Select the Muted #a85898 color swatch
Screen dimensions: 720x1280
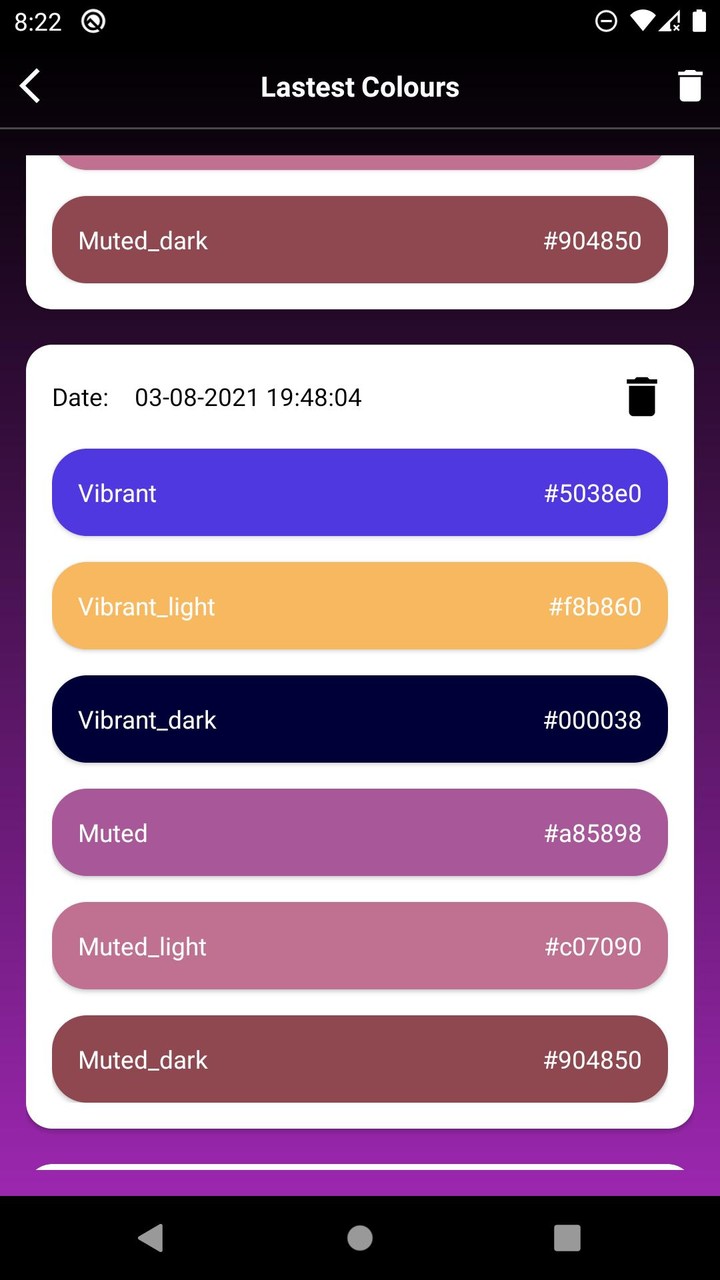point(359,832)
